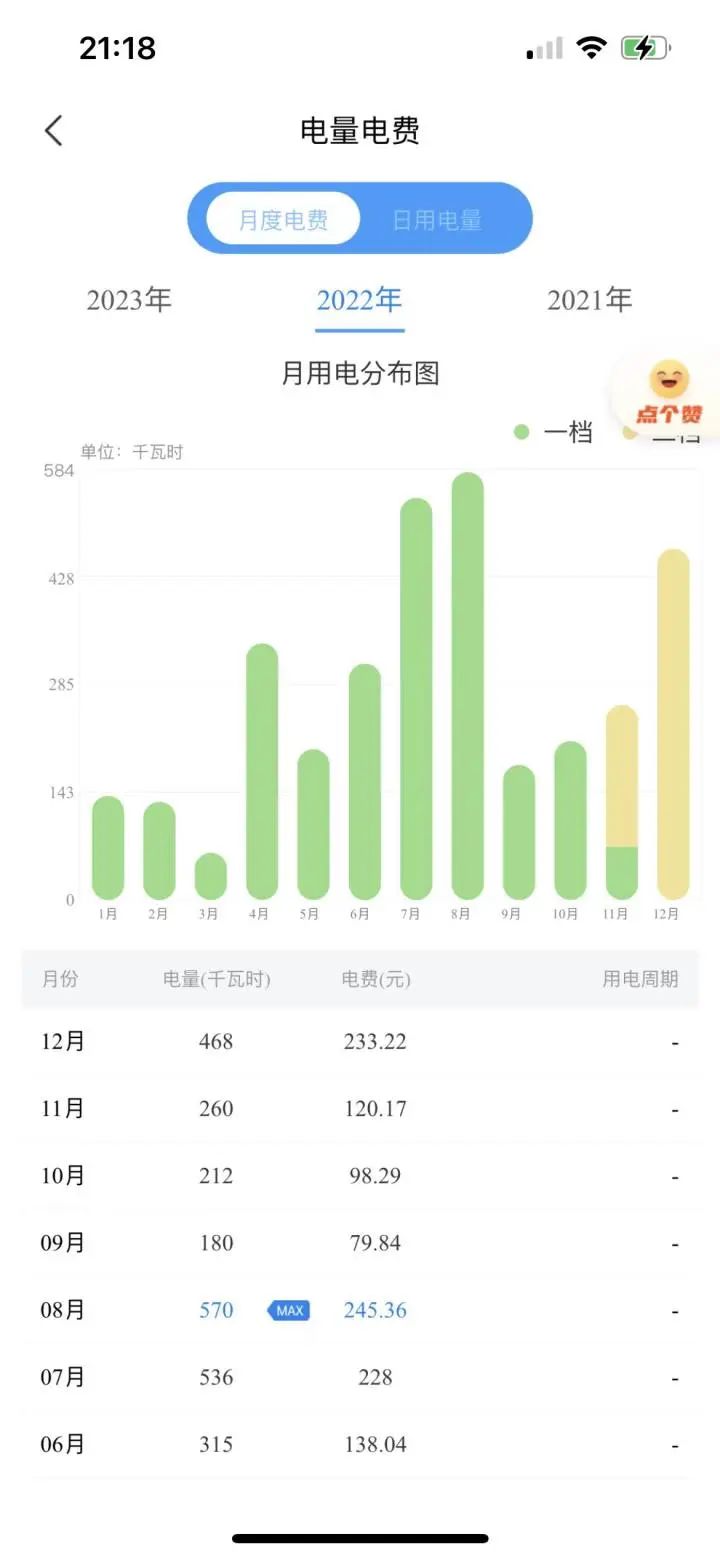Switch to the 日用电量 segment
The image size is (720, 1558).
point(437,219)
